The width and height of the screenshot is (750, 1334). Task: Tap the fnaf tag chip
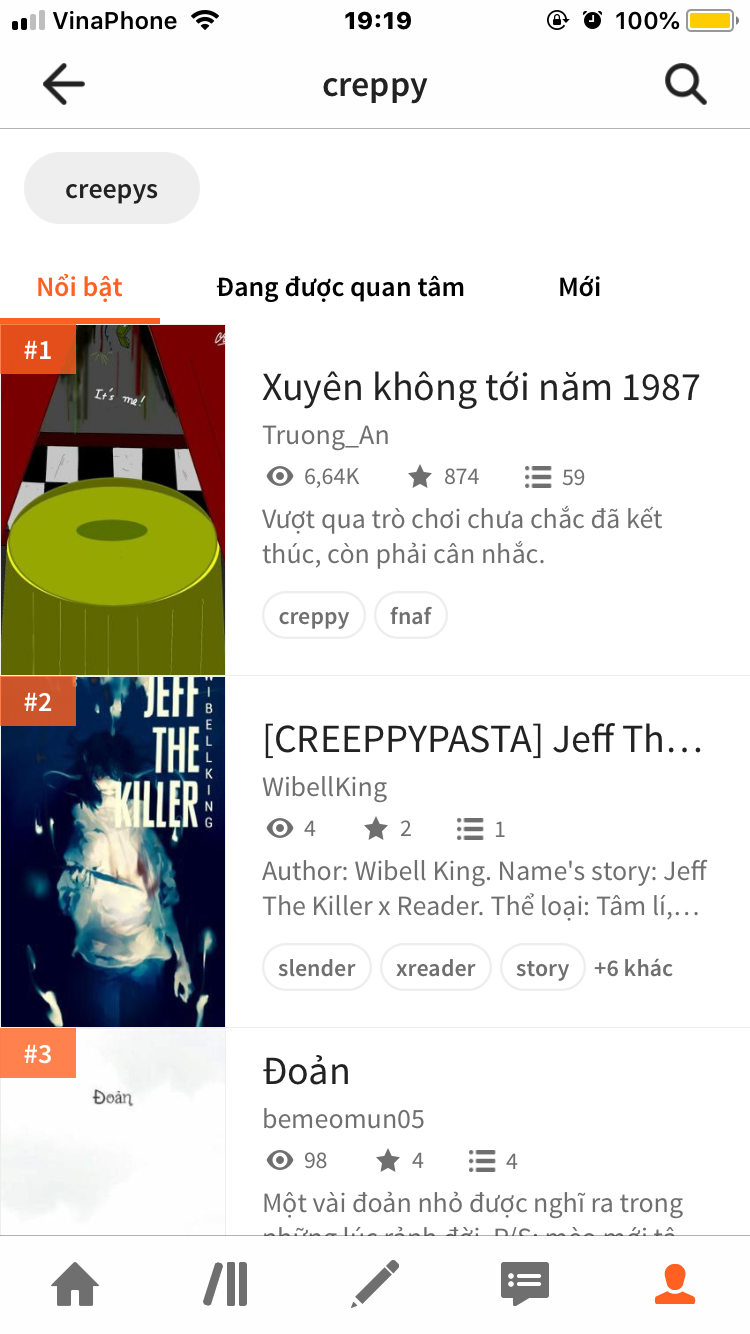411,616
